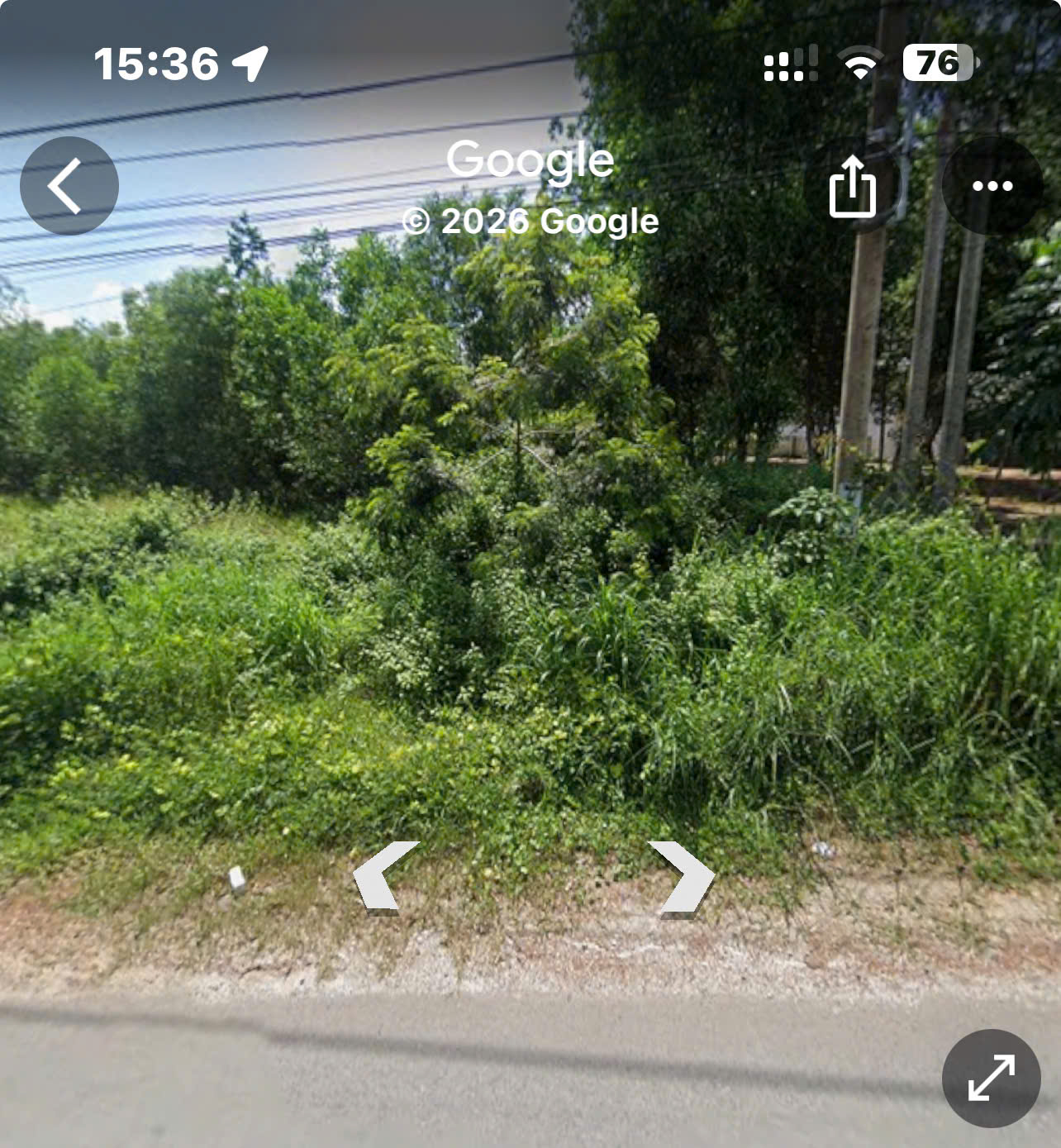This screenshot has height=1148, width=1061.
Task: Move right along the street
Action: 683,878
